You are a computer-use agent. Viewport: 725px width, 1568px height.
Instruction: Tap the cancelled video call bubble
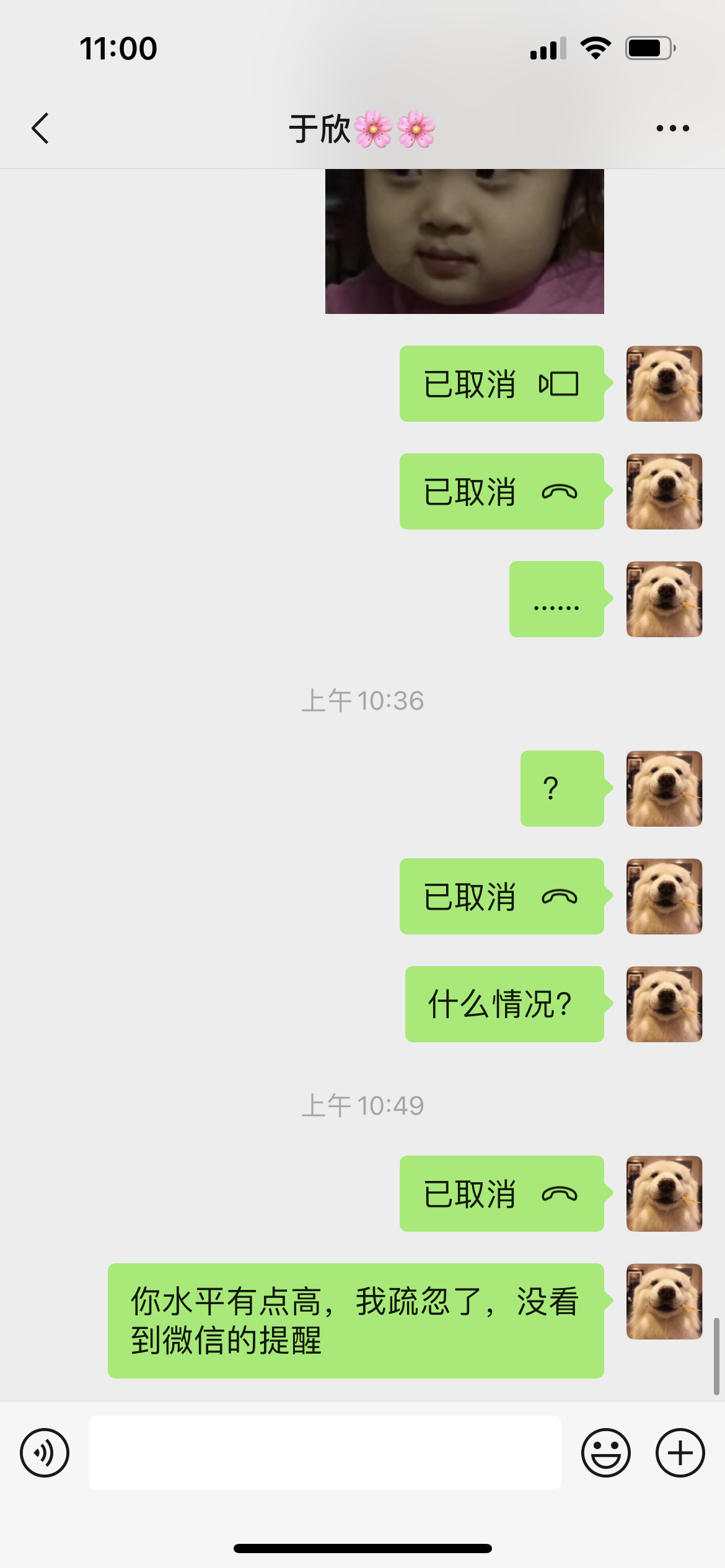click(502, 384)
